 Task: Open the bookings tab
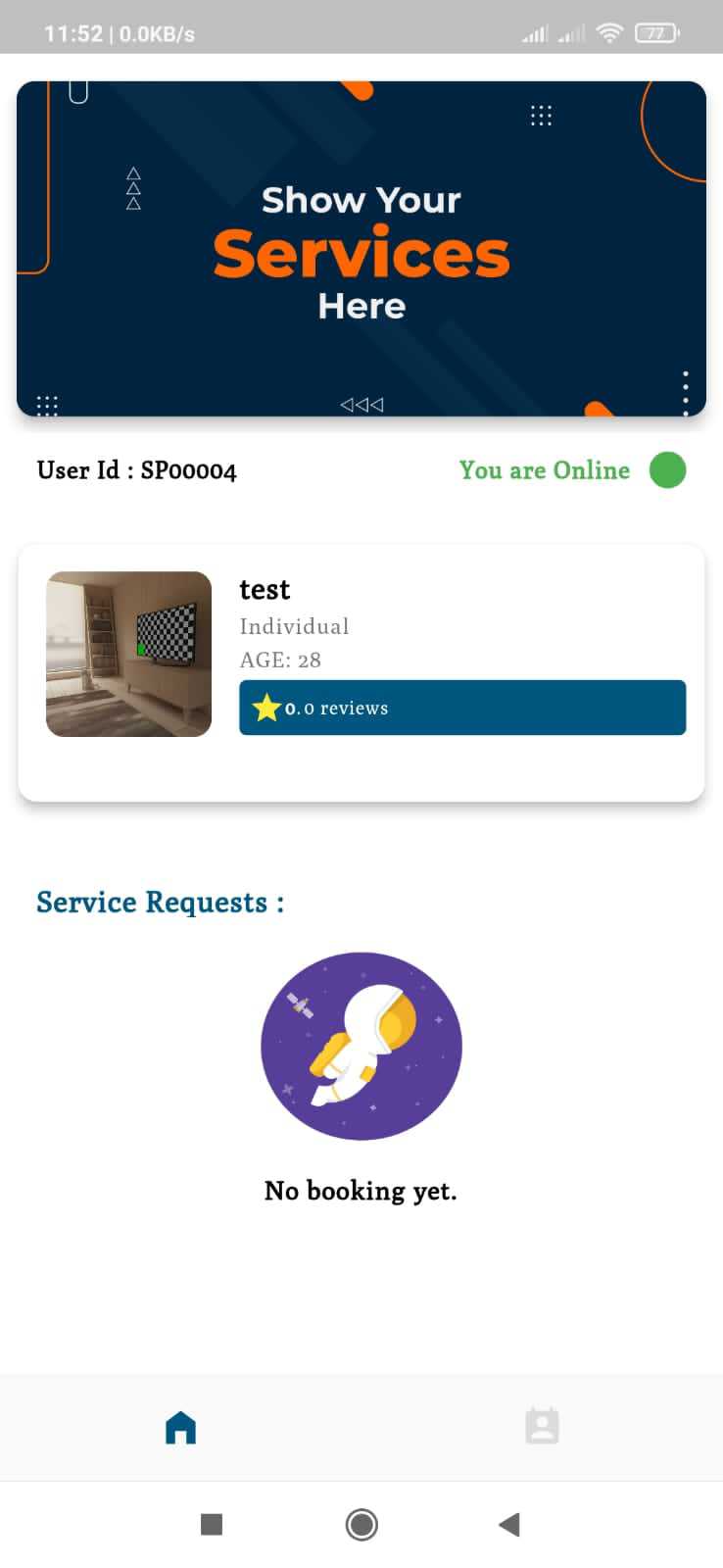tap(542, 1427)
